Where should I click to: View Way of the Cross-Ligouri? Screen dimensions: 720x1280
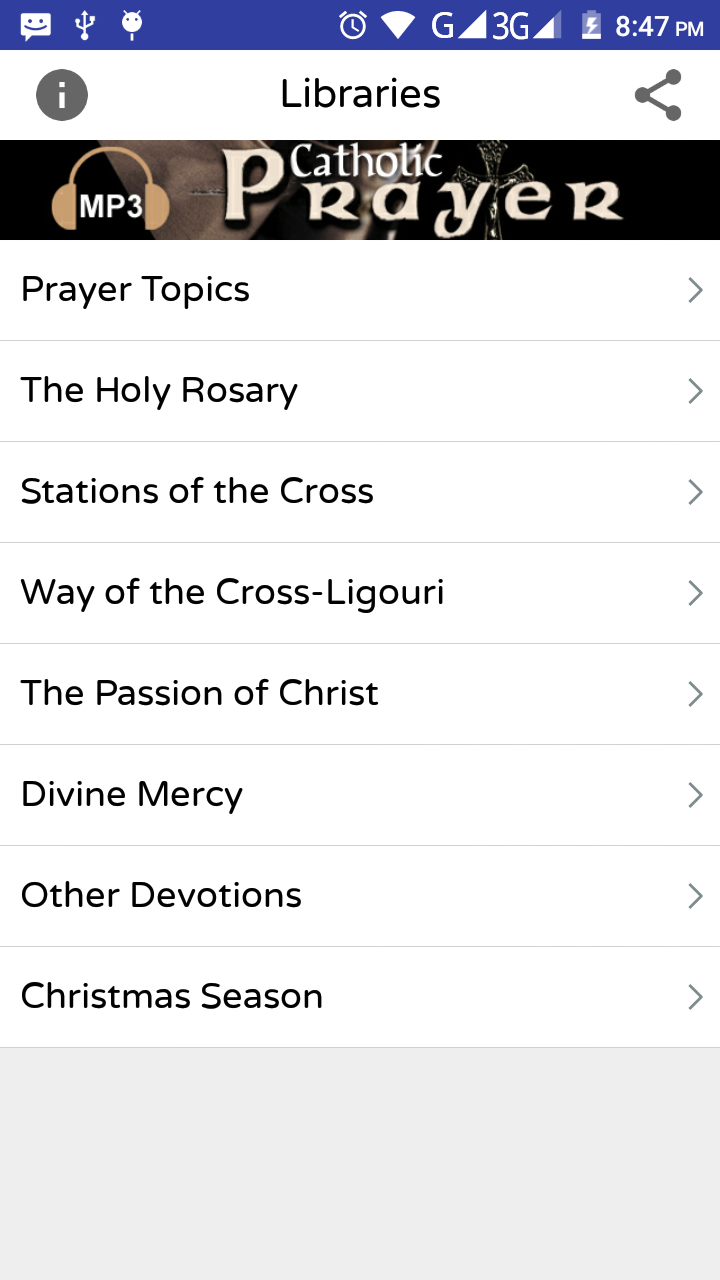point(360,593)
